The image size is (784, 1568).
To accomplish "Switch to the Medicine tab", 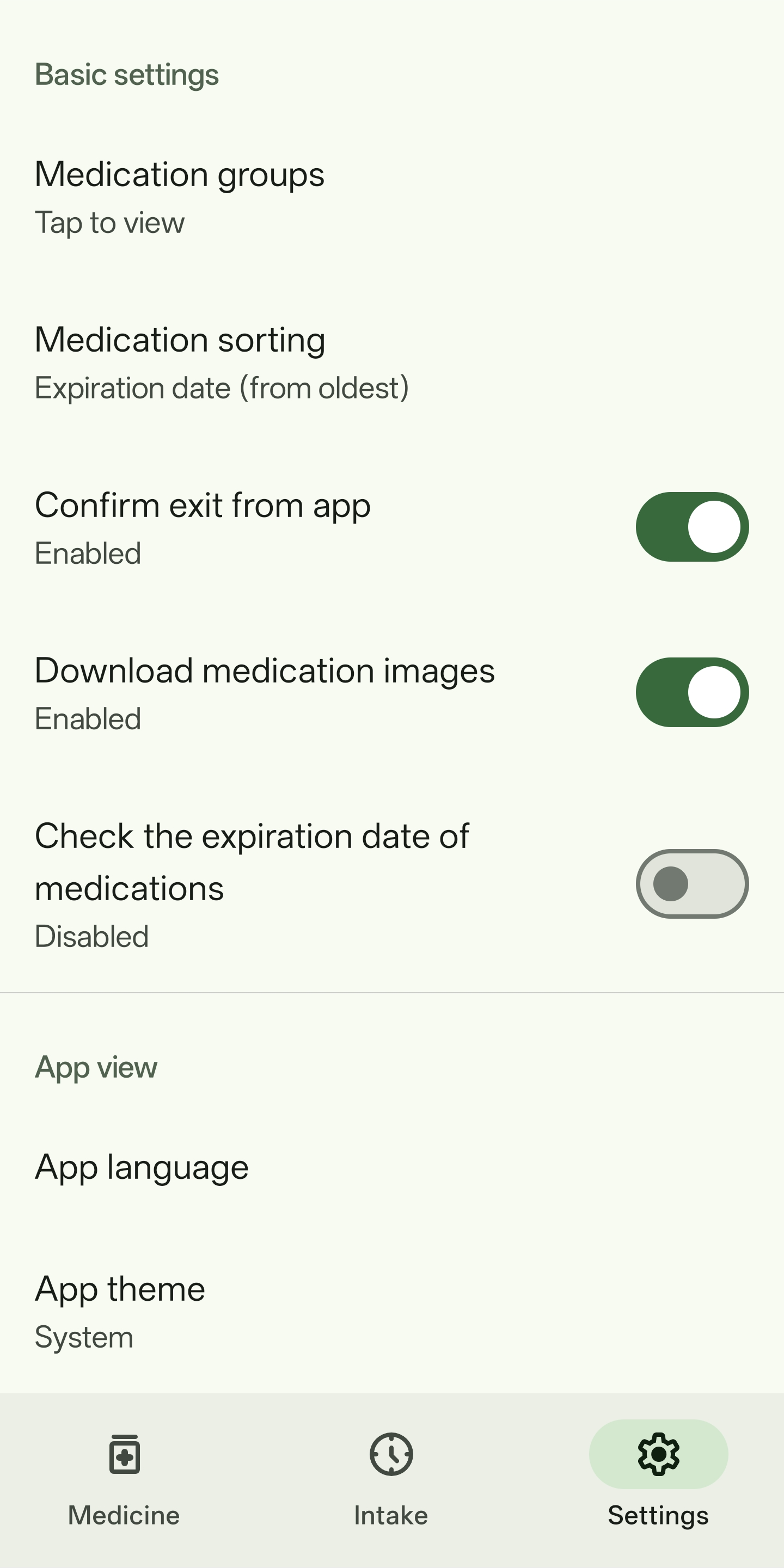I will pyautogui.click(x=124, y=1480).
